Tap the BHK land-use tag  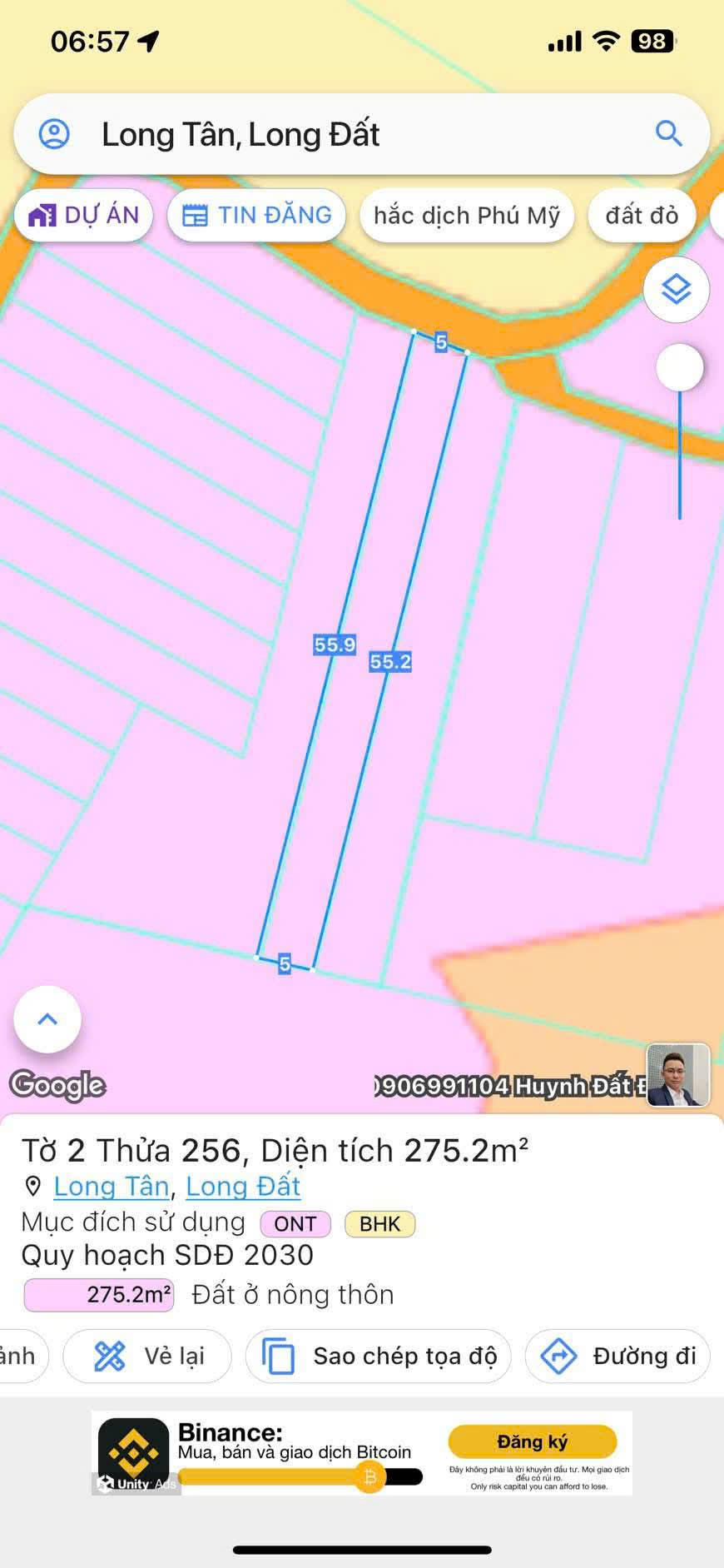click(x=379, y=1223)
